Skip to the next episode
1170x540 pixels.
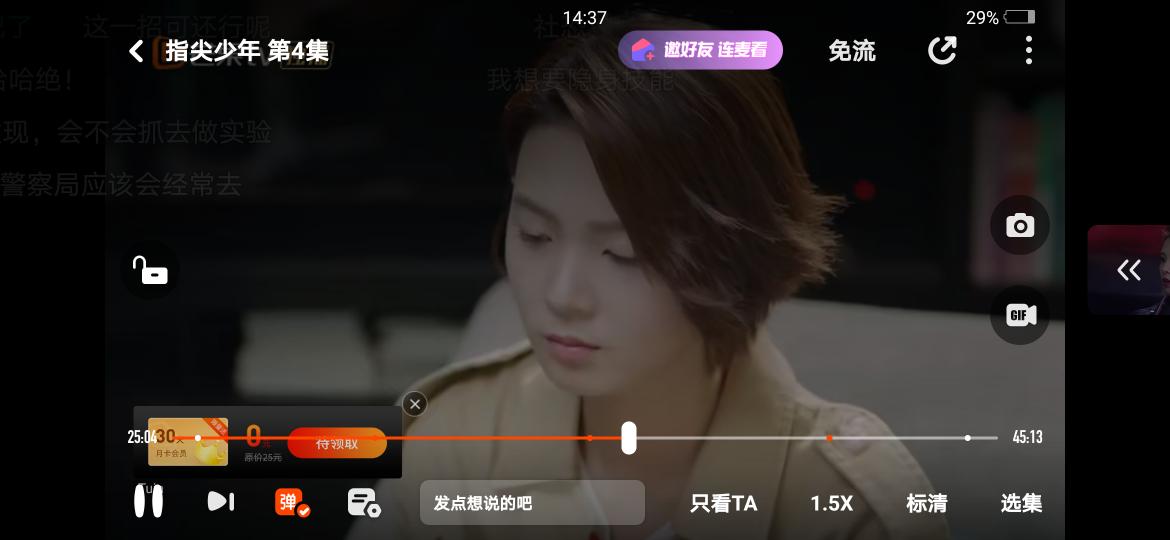coord(221,502)
